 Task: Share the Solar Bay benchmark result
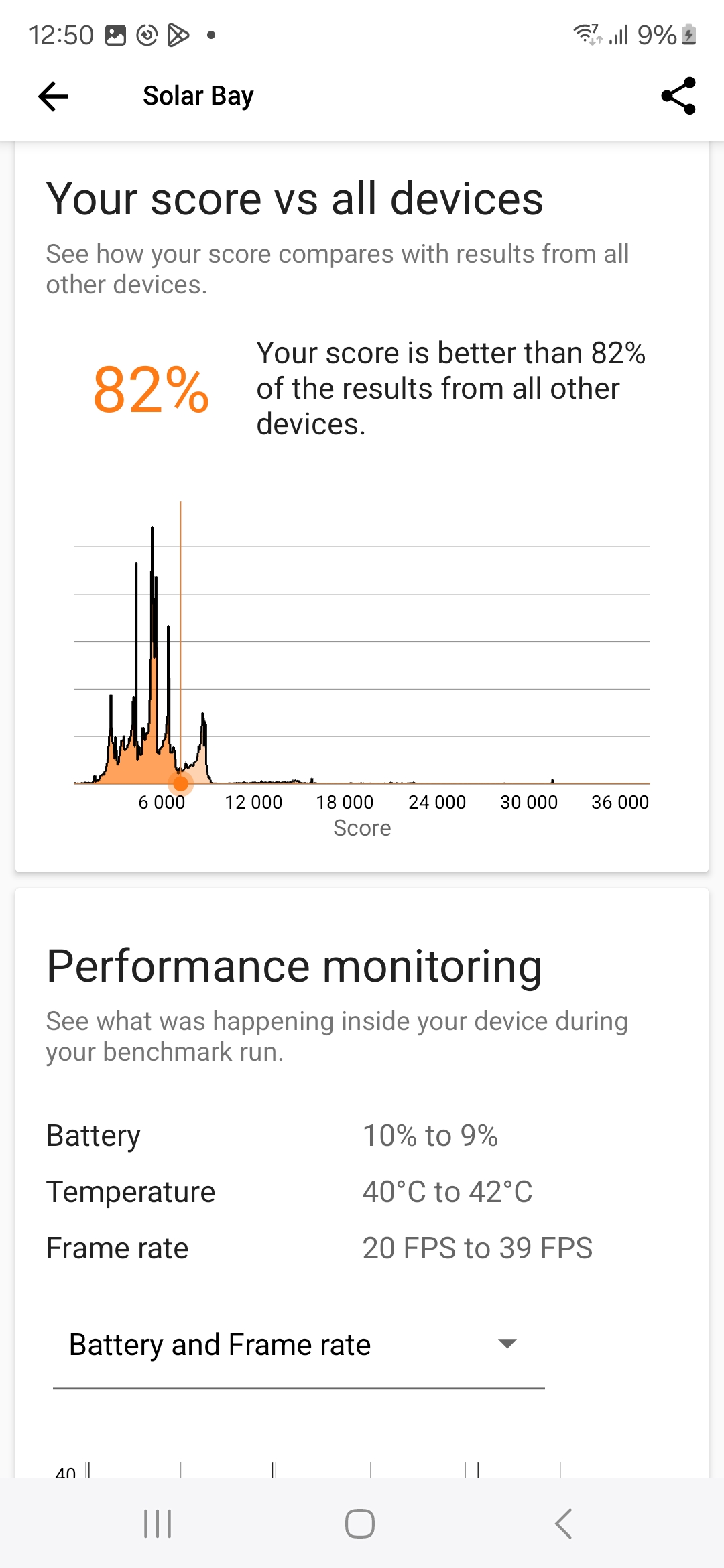pos(678,96)
